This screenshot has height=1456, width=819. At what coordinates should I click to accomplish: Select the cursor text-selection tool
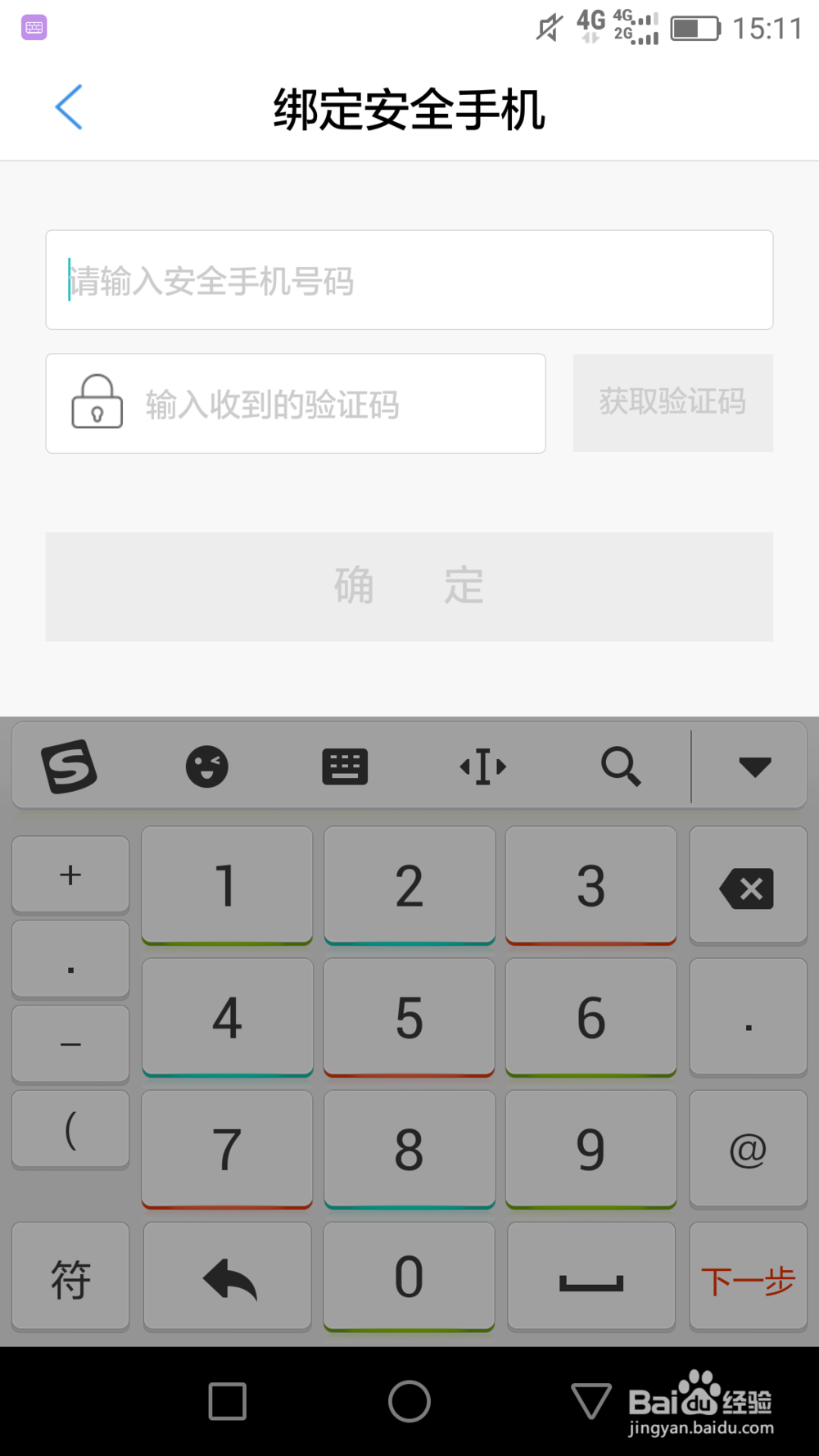[482, 766]
